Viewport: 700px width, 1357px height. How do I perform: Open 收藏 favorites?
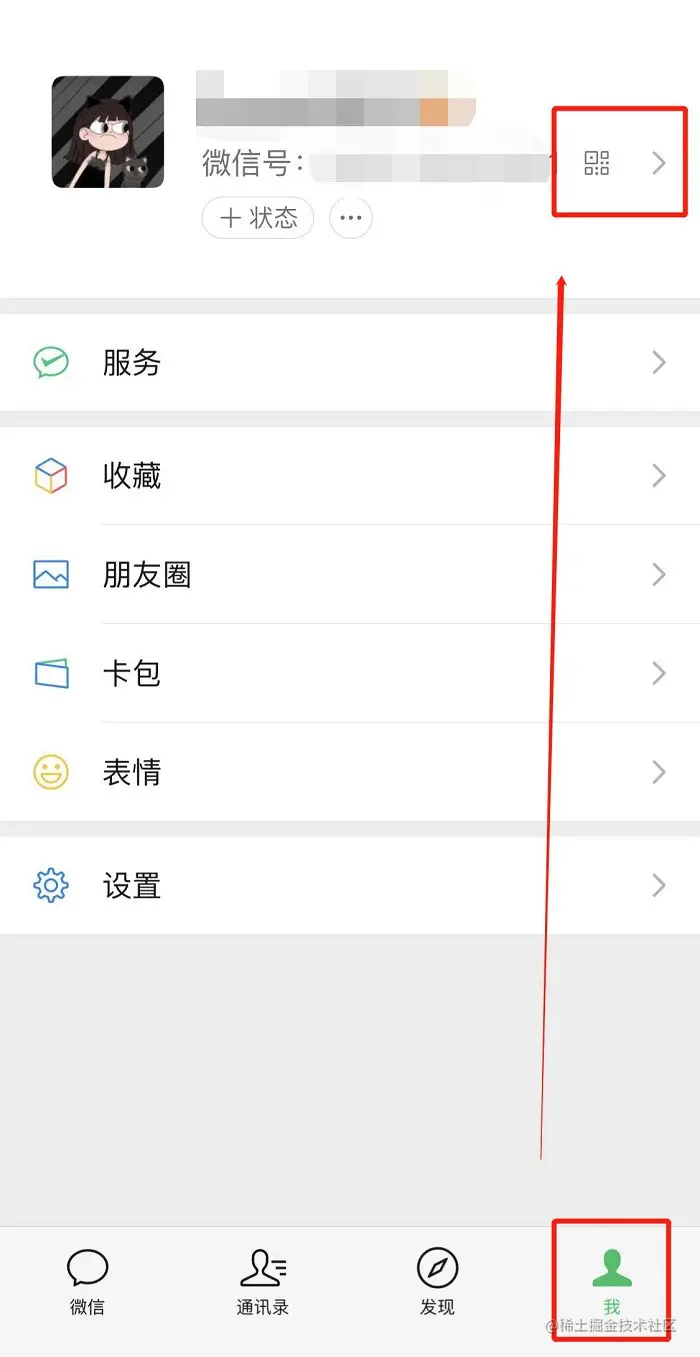(x=350, y=476)
